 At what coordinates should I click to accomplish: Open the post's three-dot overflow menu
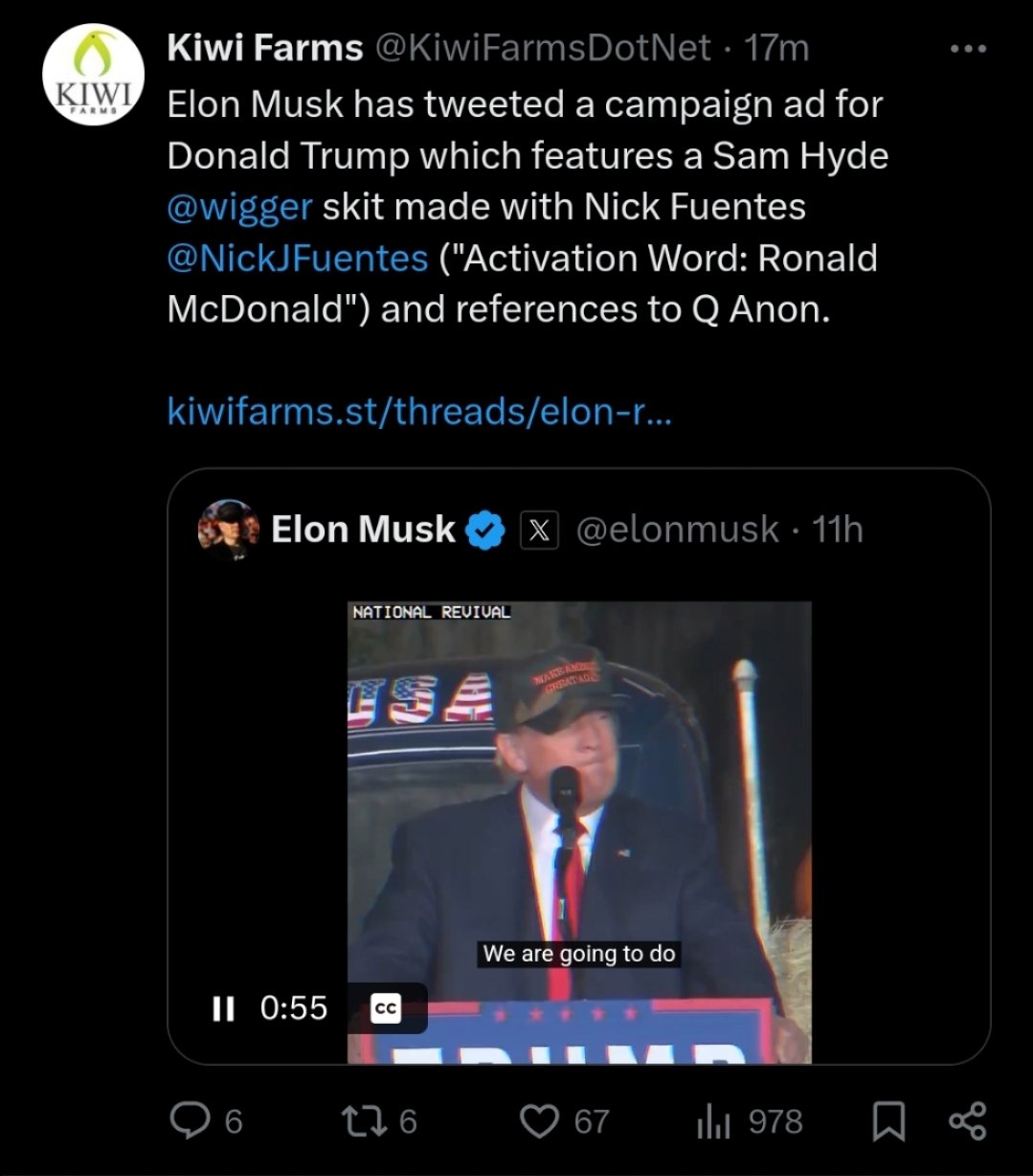pos(967,49)
